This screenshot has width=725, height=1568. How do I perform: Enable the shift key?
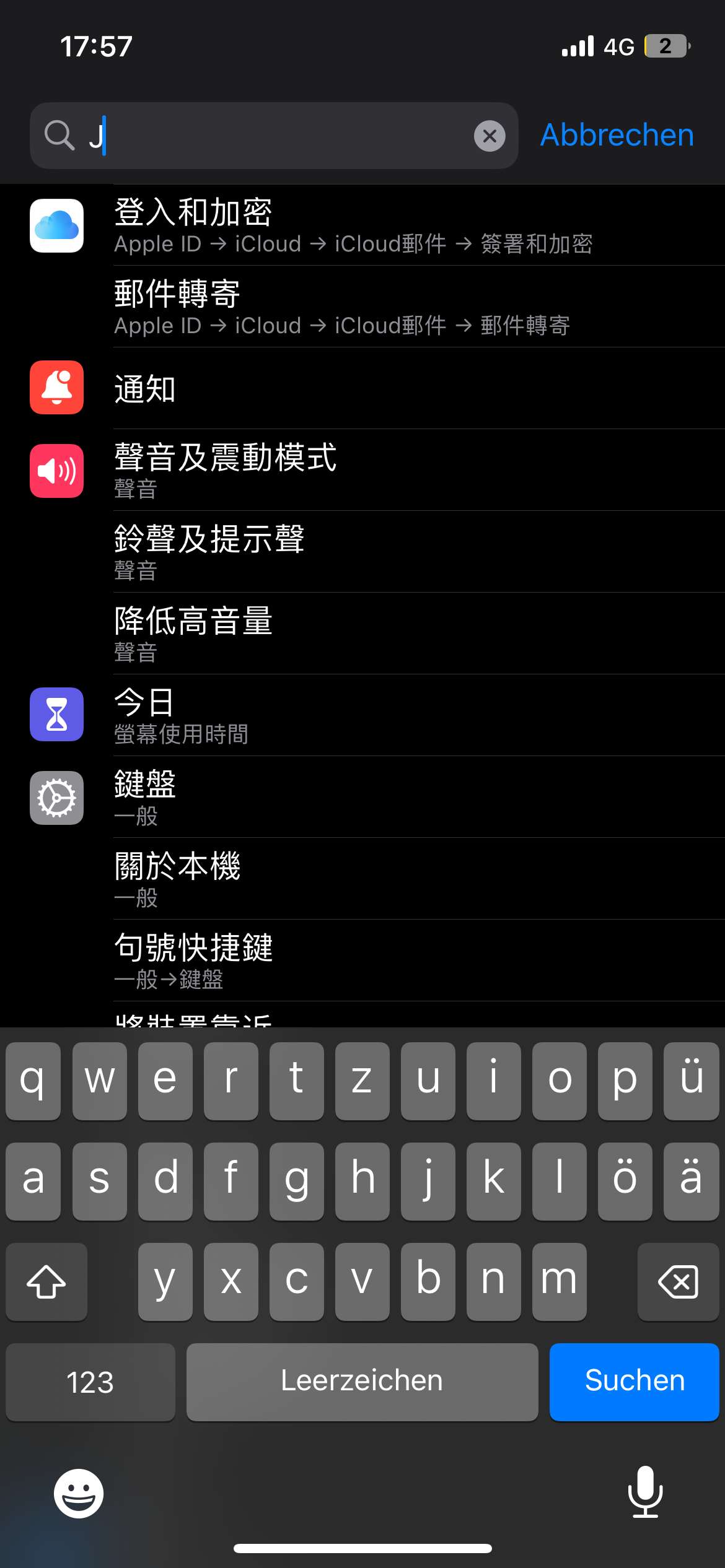[x=46, y=1281]
